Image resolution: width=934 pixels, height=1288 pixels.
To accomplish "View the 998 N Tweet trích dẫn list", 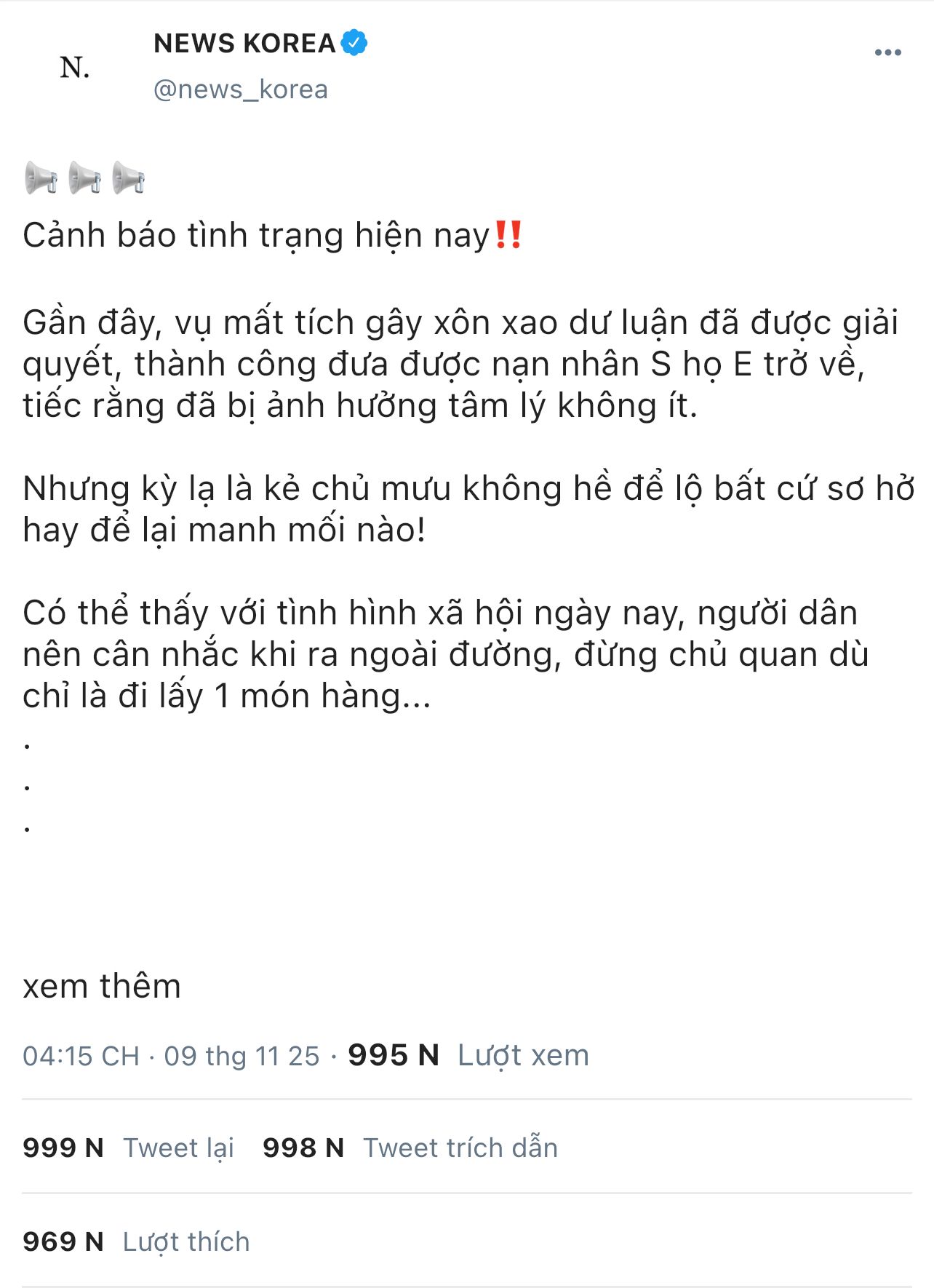I will [410, 1148].
